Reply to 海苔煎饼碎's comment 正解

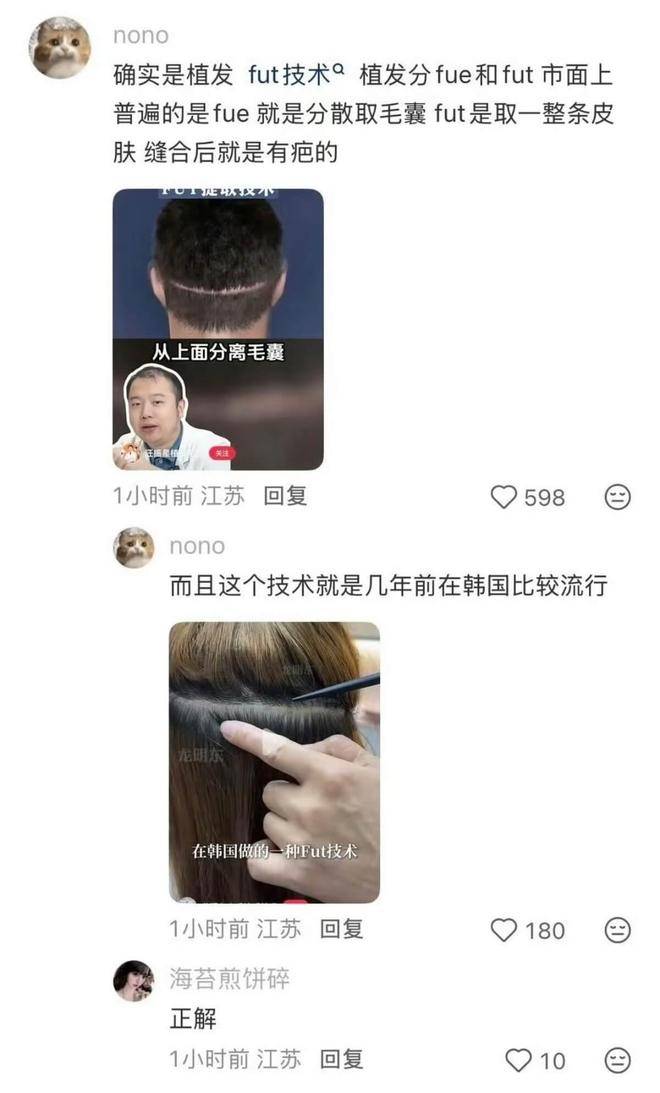tap(341, 1059)
